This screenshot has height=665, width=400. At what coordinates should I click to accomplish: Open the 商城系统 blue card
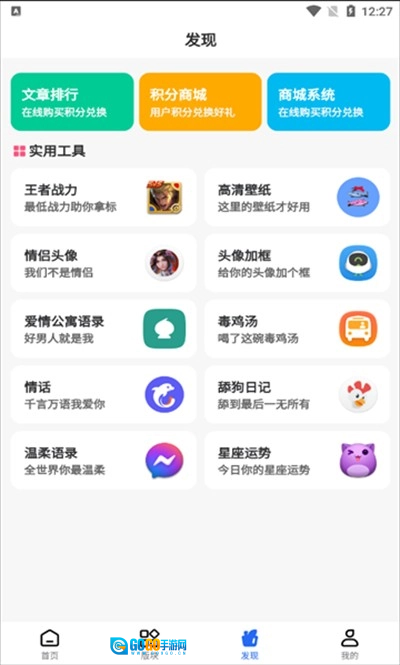coord(329,102)
